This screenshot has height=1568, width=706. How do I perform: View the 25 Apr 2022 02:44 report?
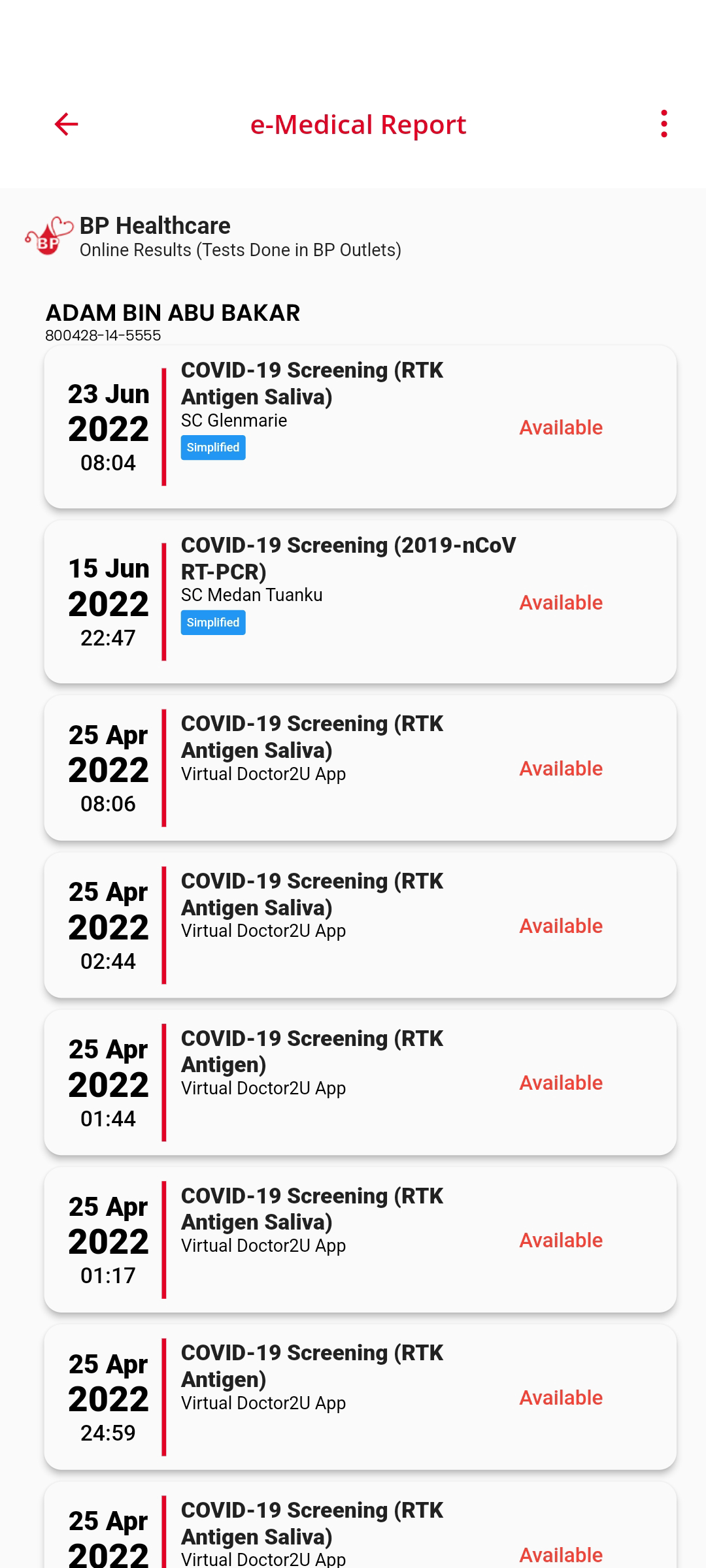click(360, 925)
